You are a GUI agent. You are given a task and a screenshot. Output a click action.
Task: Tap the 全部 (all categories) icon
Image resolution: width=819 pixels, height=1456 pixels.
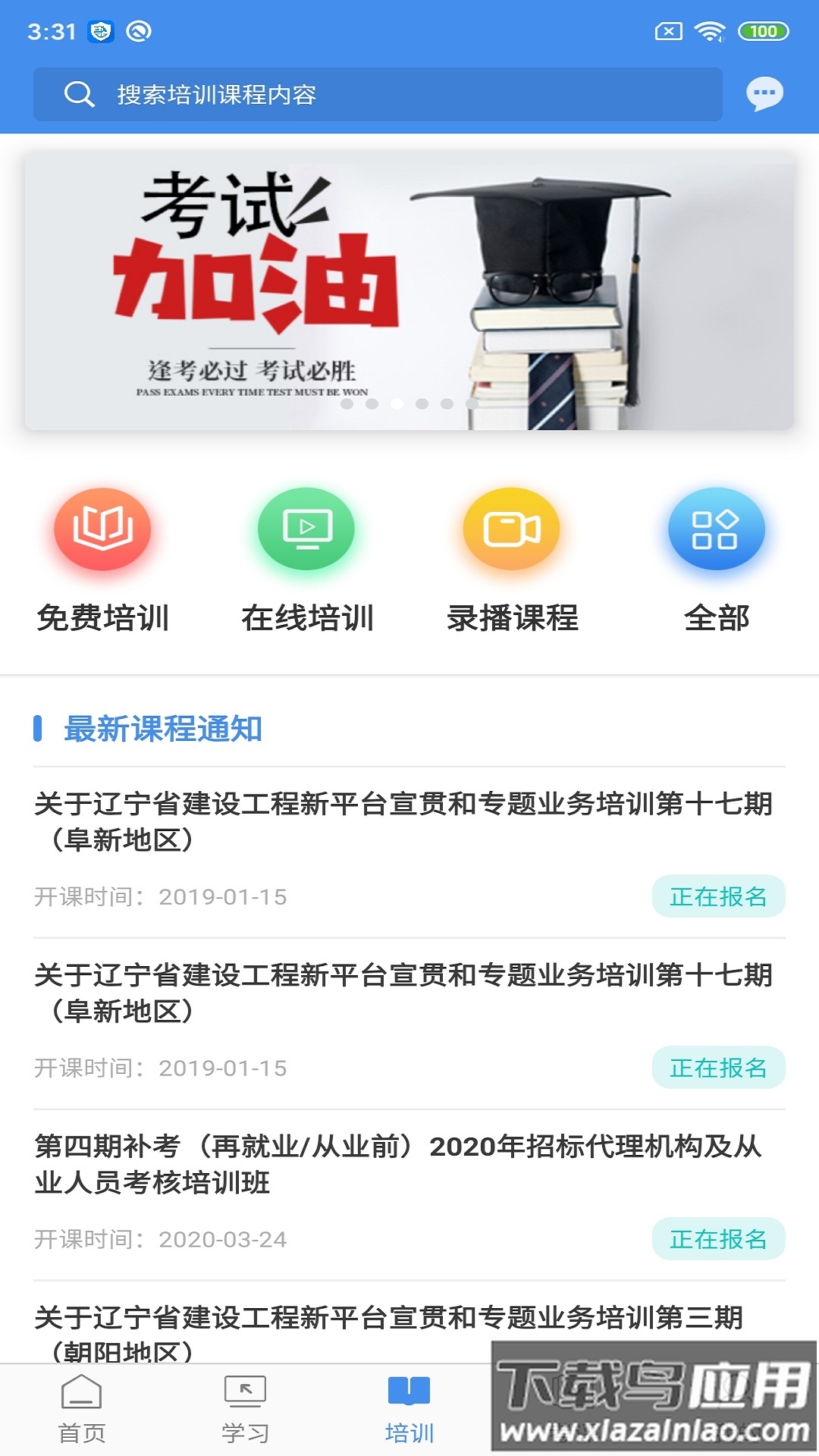(716, 531)
